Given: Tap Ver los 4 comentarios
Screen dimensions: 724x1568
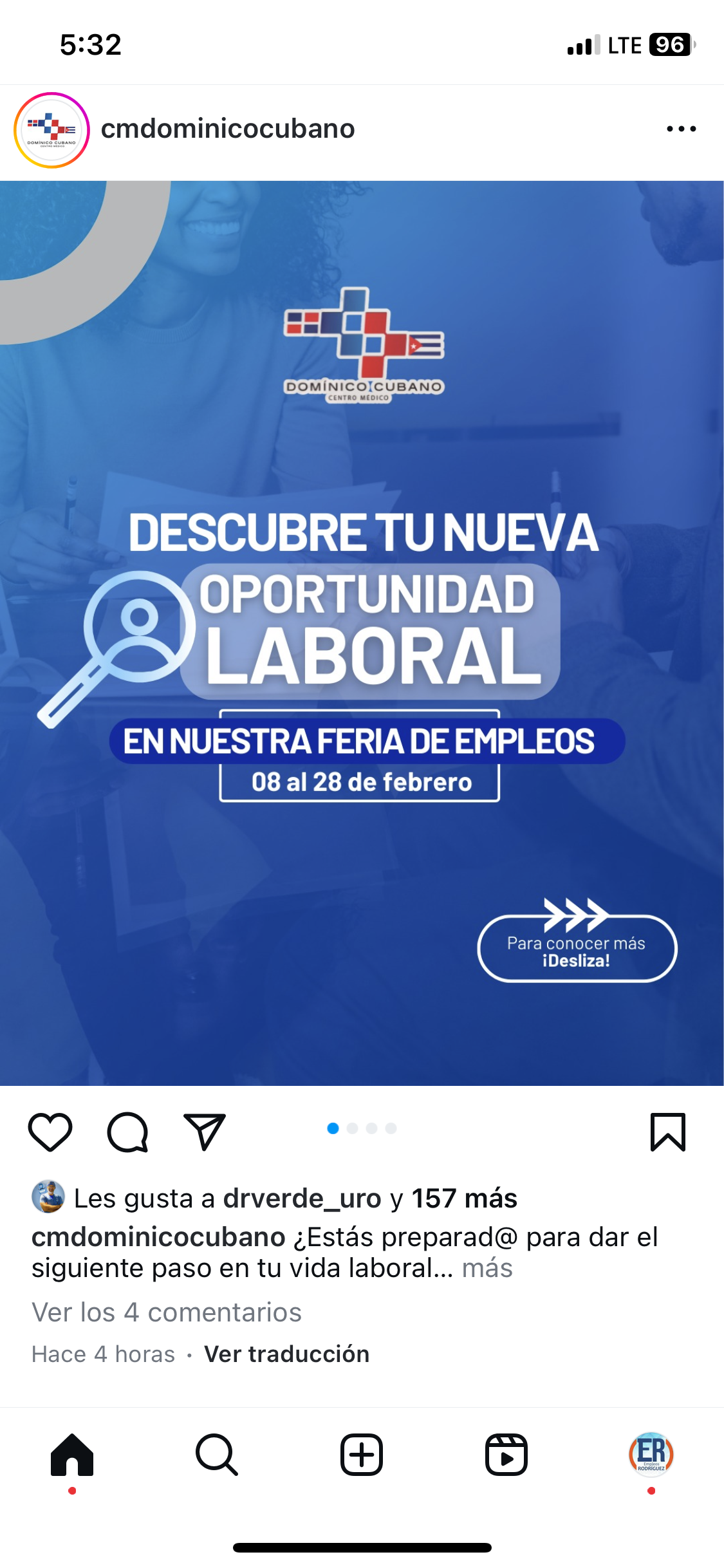Looking at the screenshot, I should pos(167,1312).
